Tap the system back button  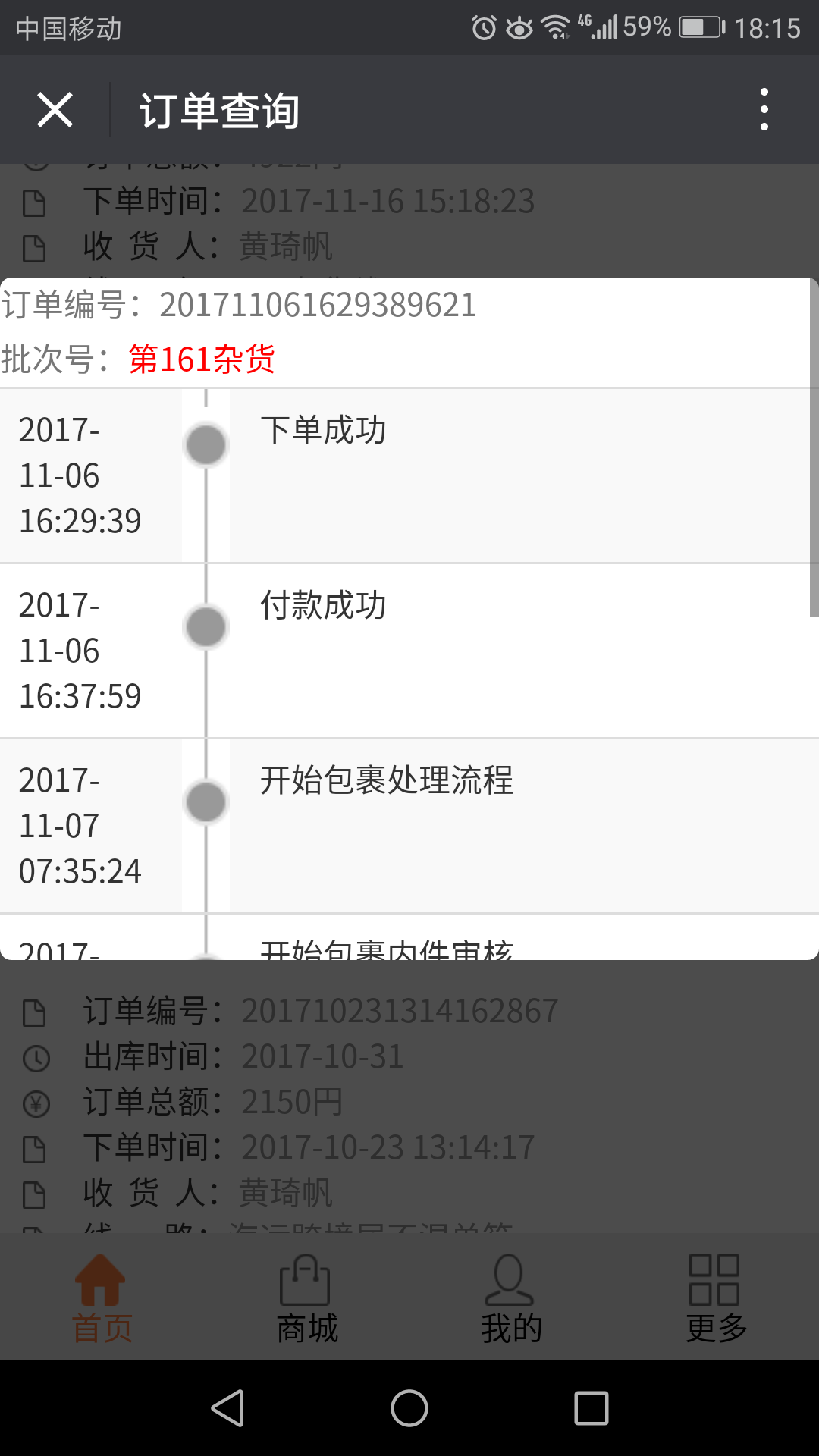pyautogui.click(x=227, y=1408)
